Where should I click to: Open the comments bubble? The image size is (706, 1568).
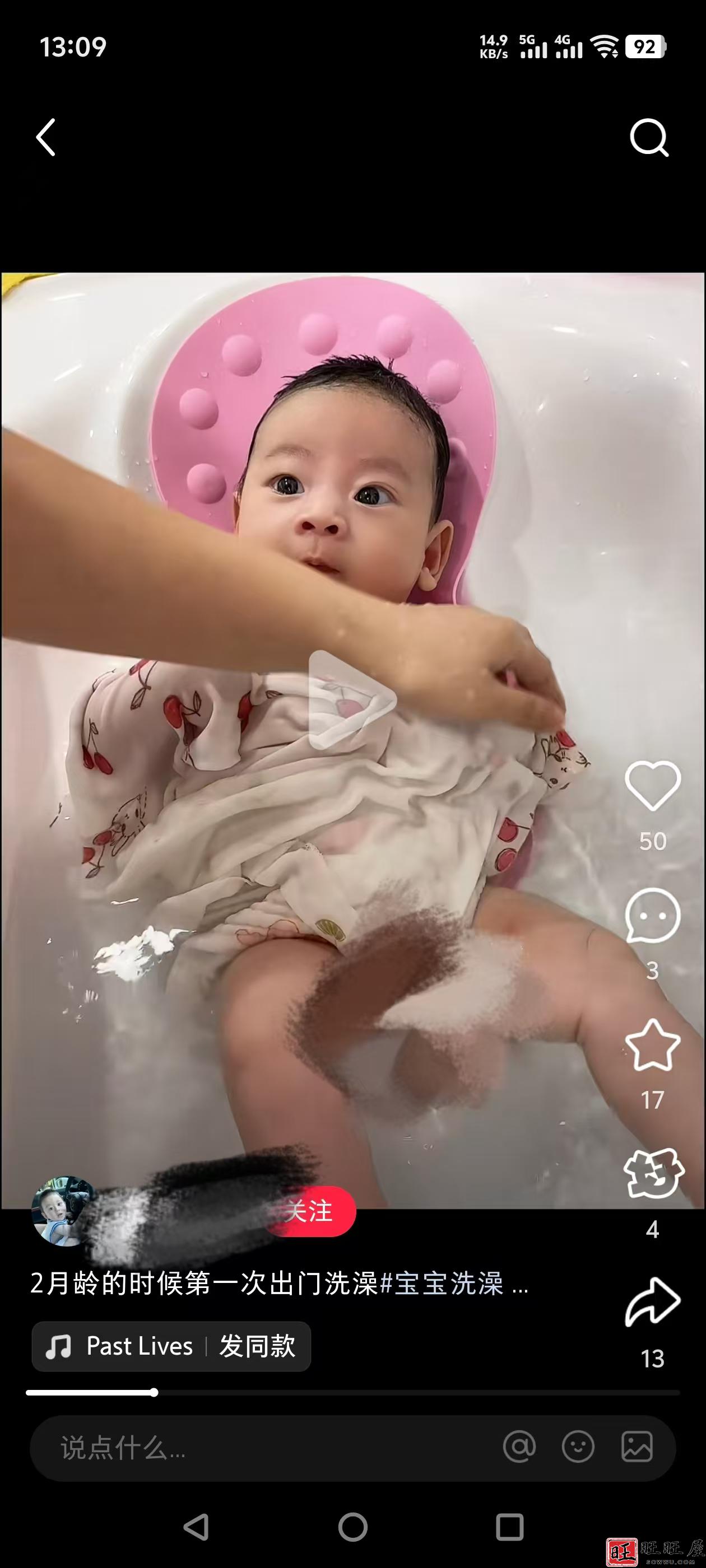(x=652, y=915)
